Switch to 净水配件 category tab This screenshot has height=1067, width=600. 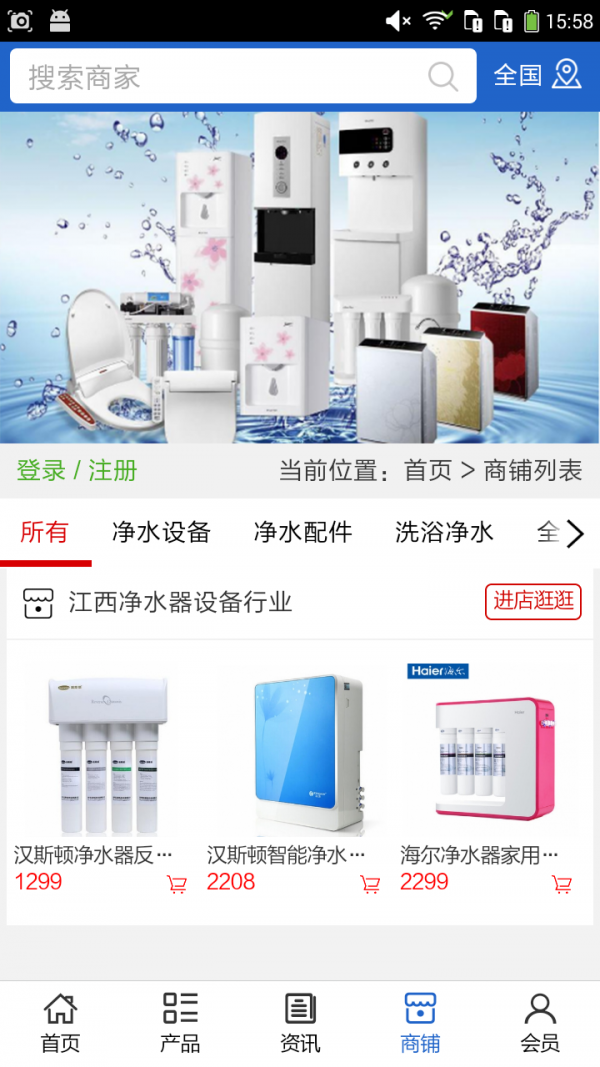click(303, 532)
